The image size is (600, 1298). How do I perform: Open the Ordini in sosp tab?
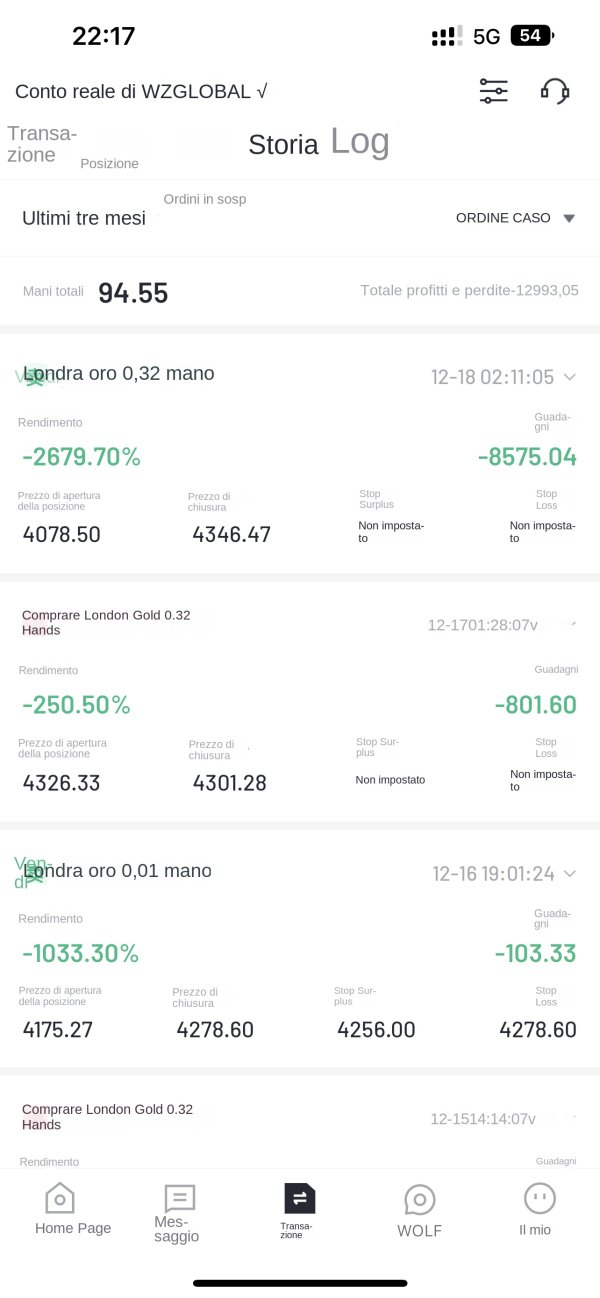[x=205, y=199]
